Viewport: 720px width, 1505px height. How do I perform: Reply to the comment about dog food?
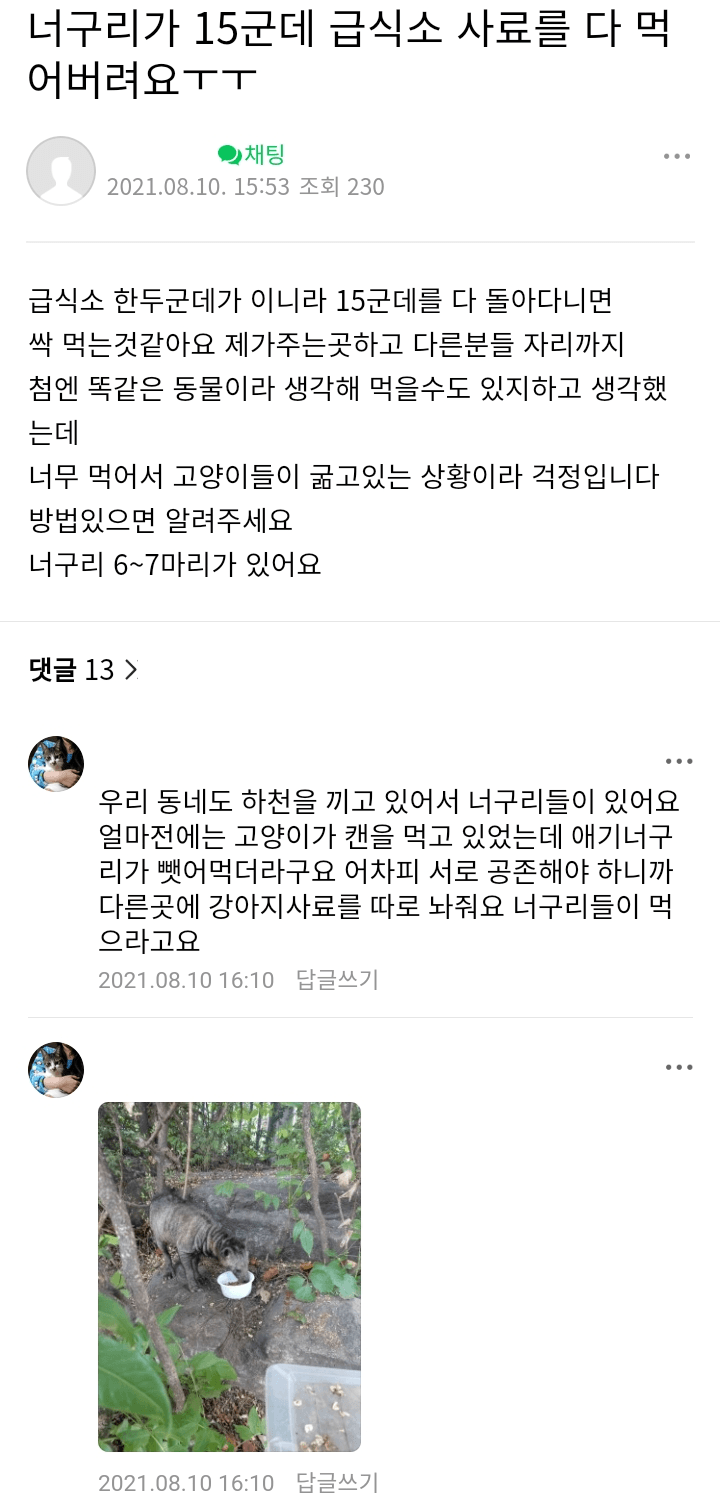tap(337, 980)
